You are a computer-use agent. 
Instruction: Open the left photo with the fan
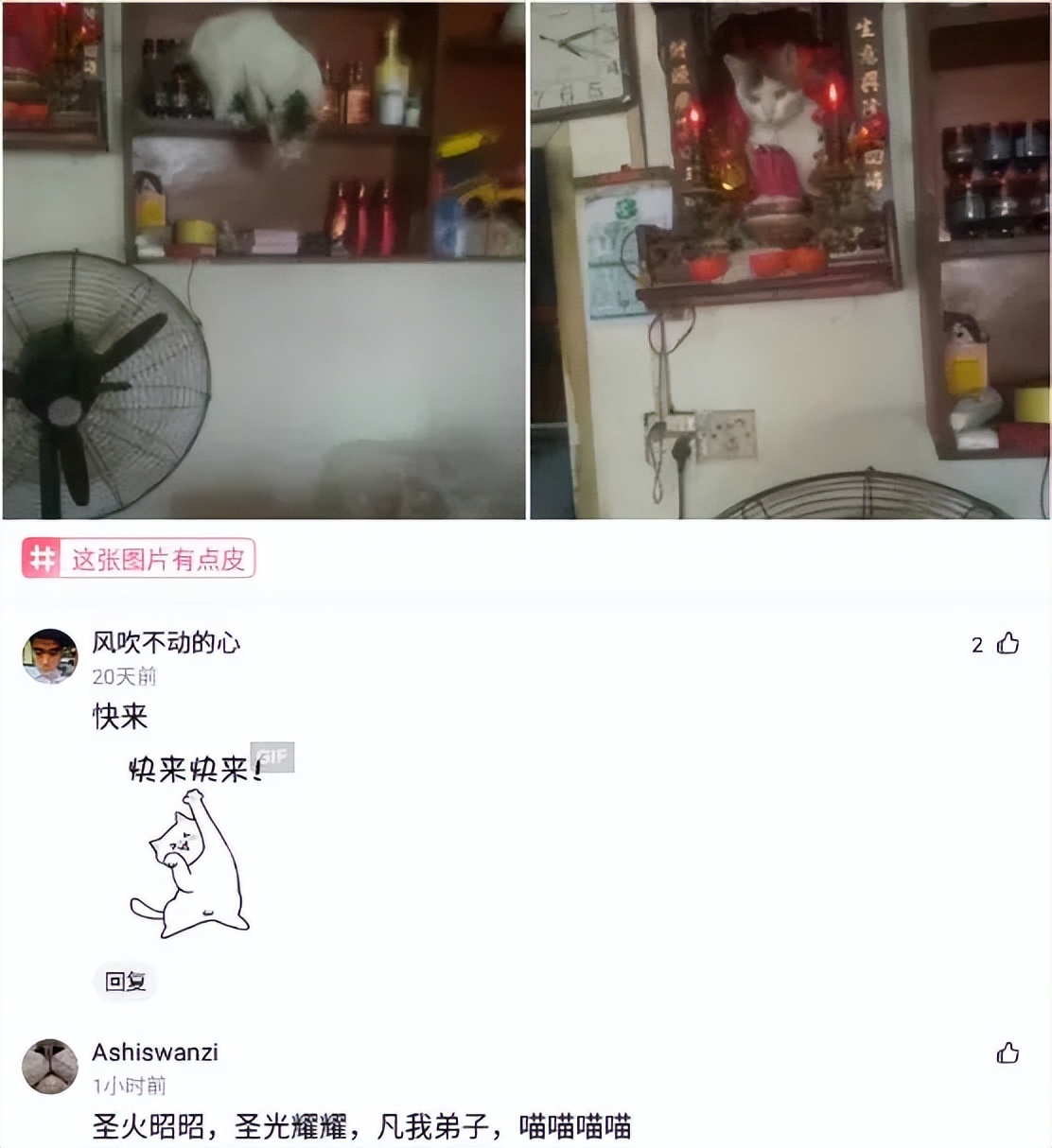[x=263, y=260]
